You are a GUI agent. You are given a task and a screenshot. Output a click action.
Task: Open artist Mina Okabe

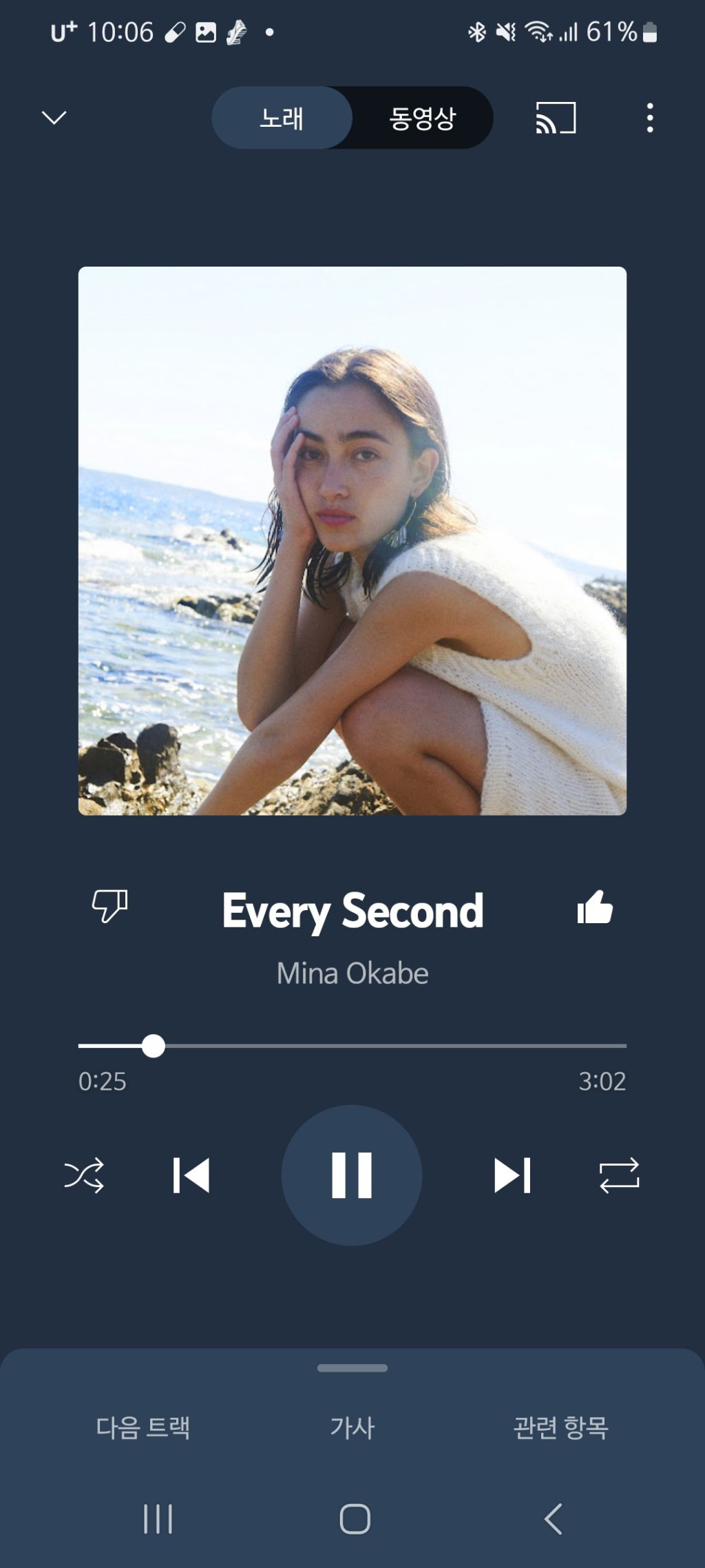pyautogui.click(x=352, y=973)
